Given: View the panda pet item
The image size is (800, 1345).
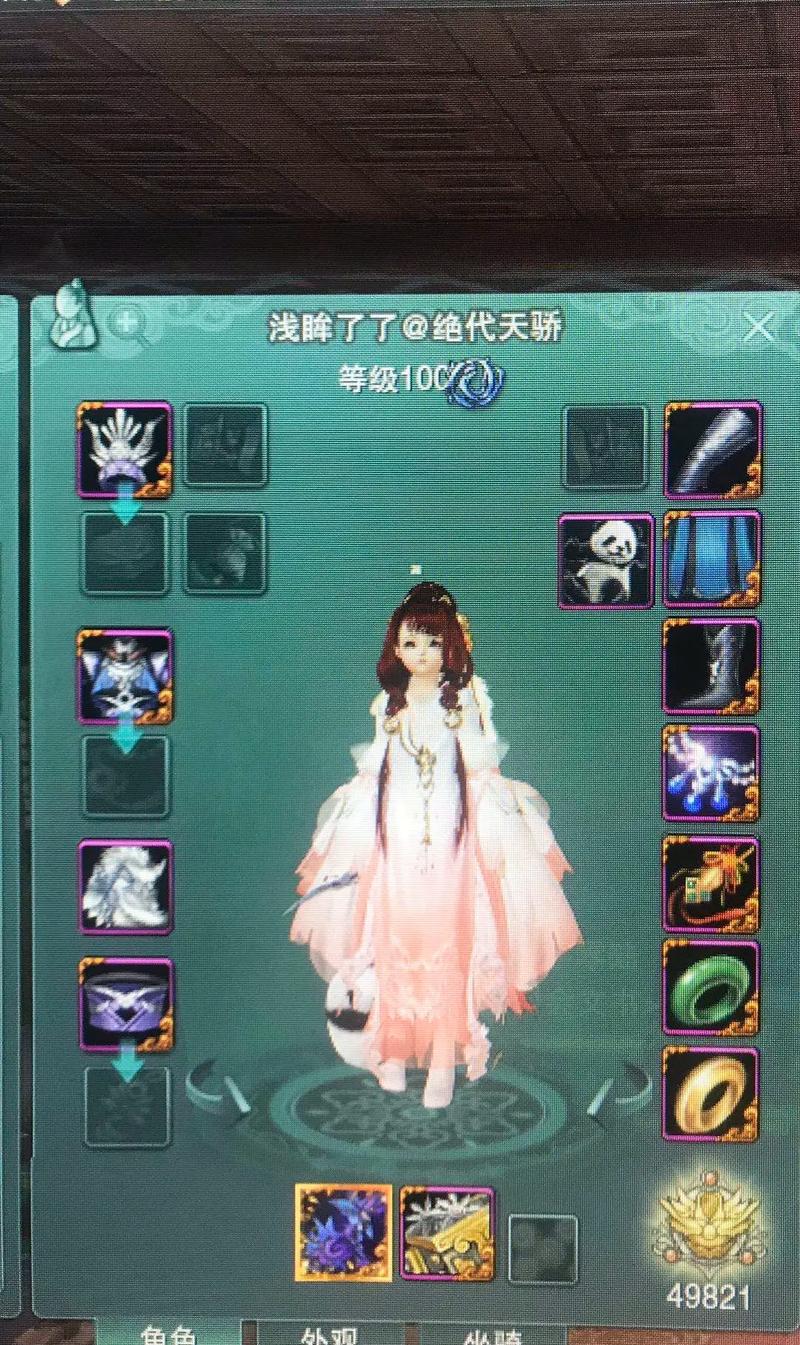Looking at the screenshot, I should point(606,561).
